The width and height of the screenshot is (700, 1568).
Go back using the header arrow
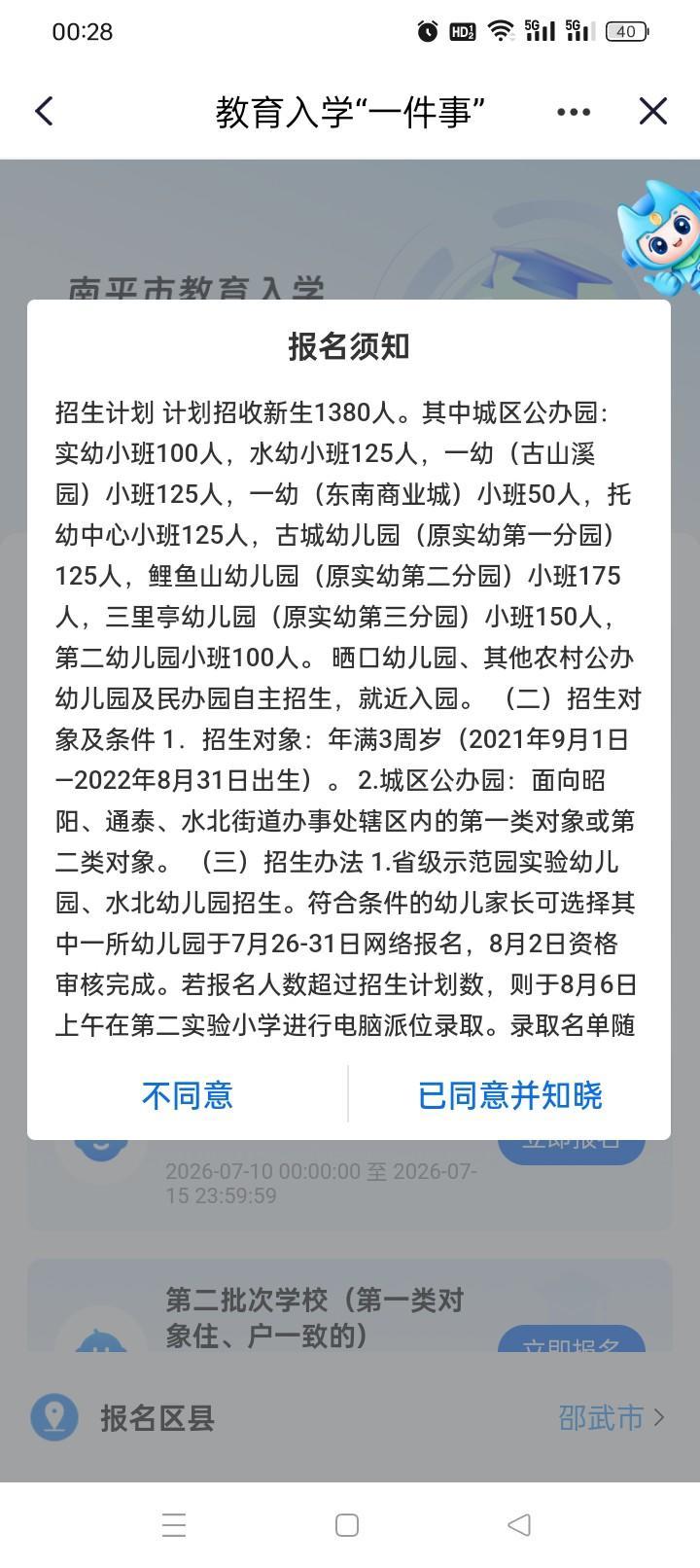[44, 111]
